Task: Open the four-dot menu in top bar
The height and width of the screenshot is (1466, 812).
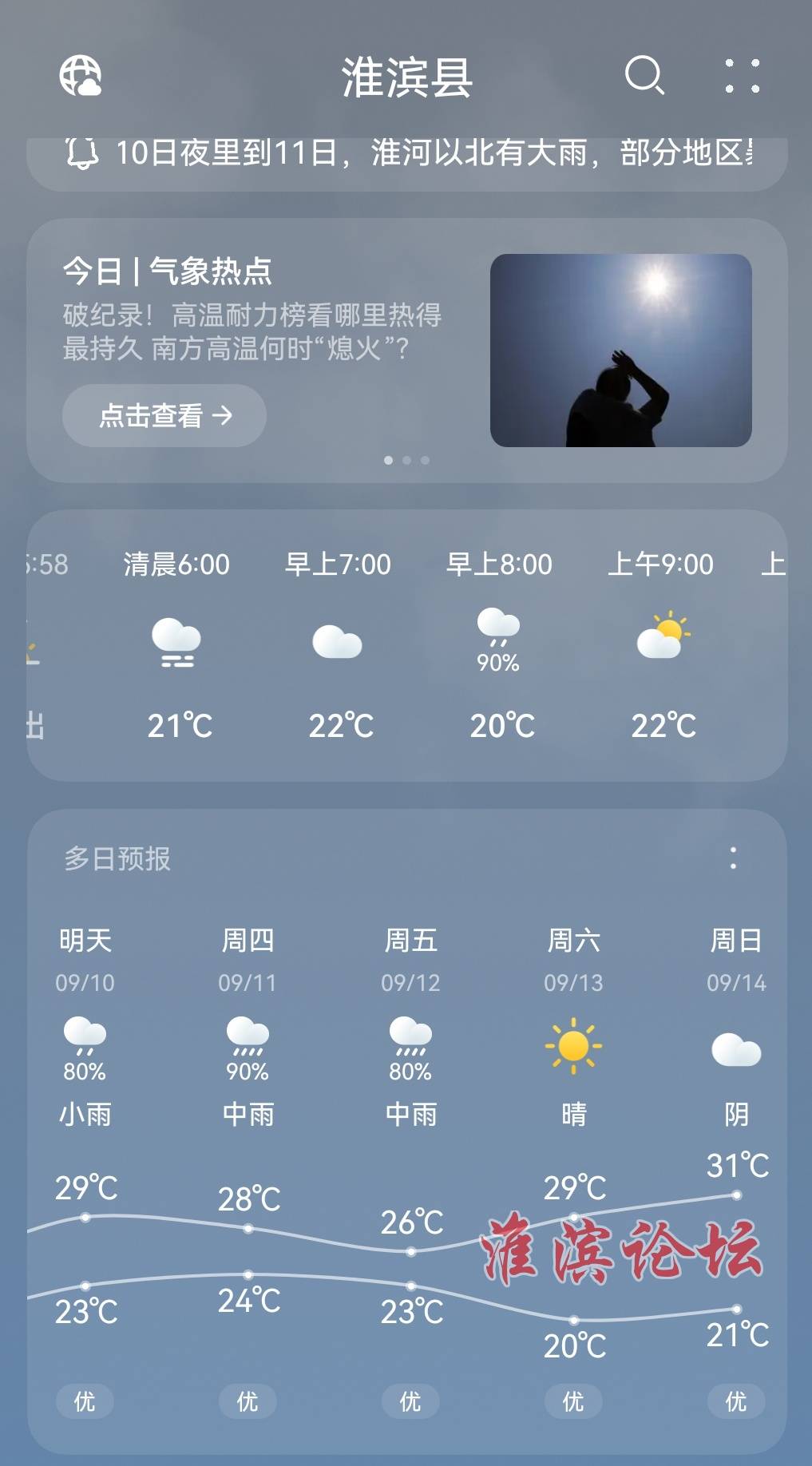Action: pos(742,77)
